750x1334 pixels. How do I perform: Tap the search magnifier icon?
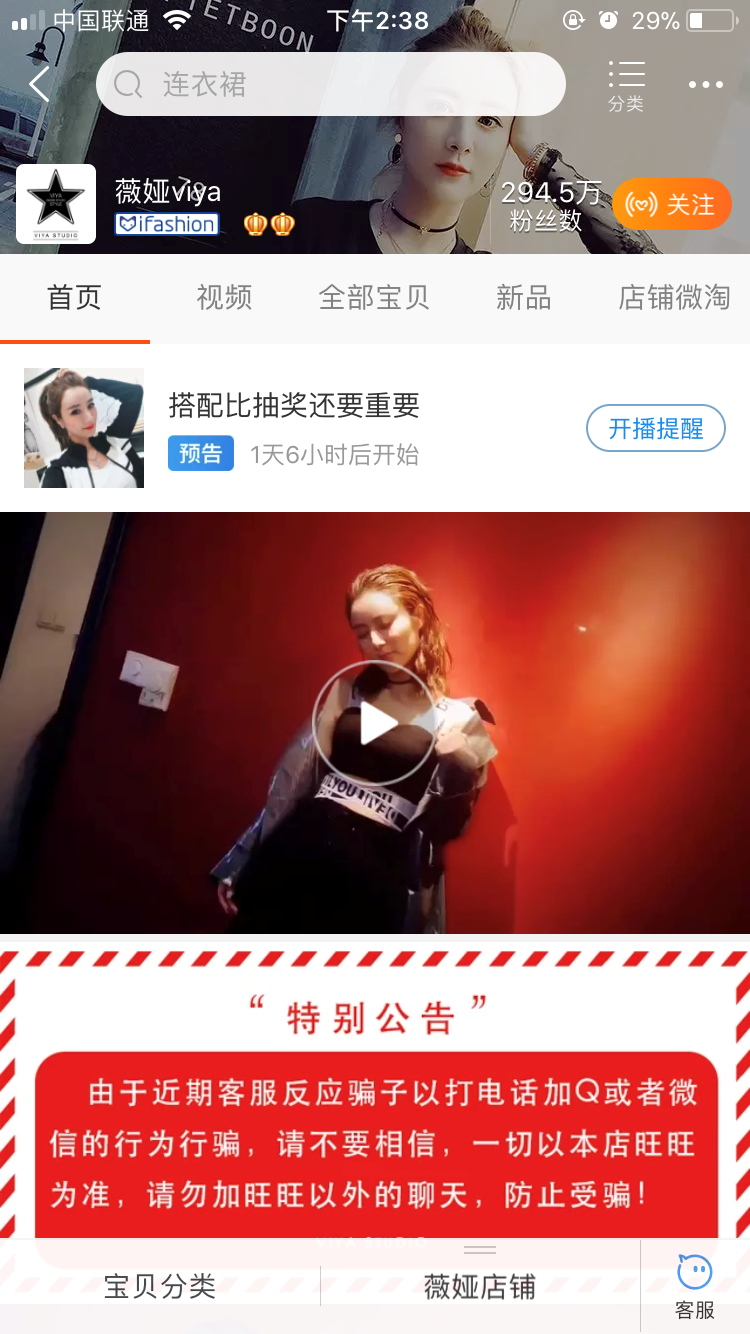[x=127, y=84]
